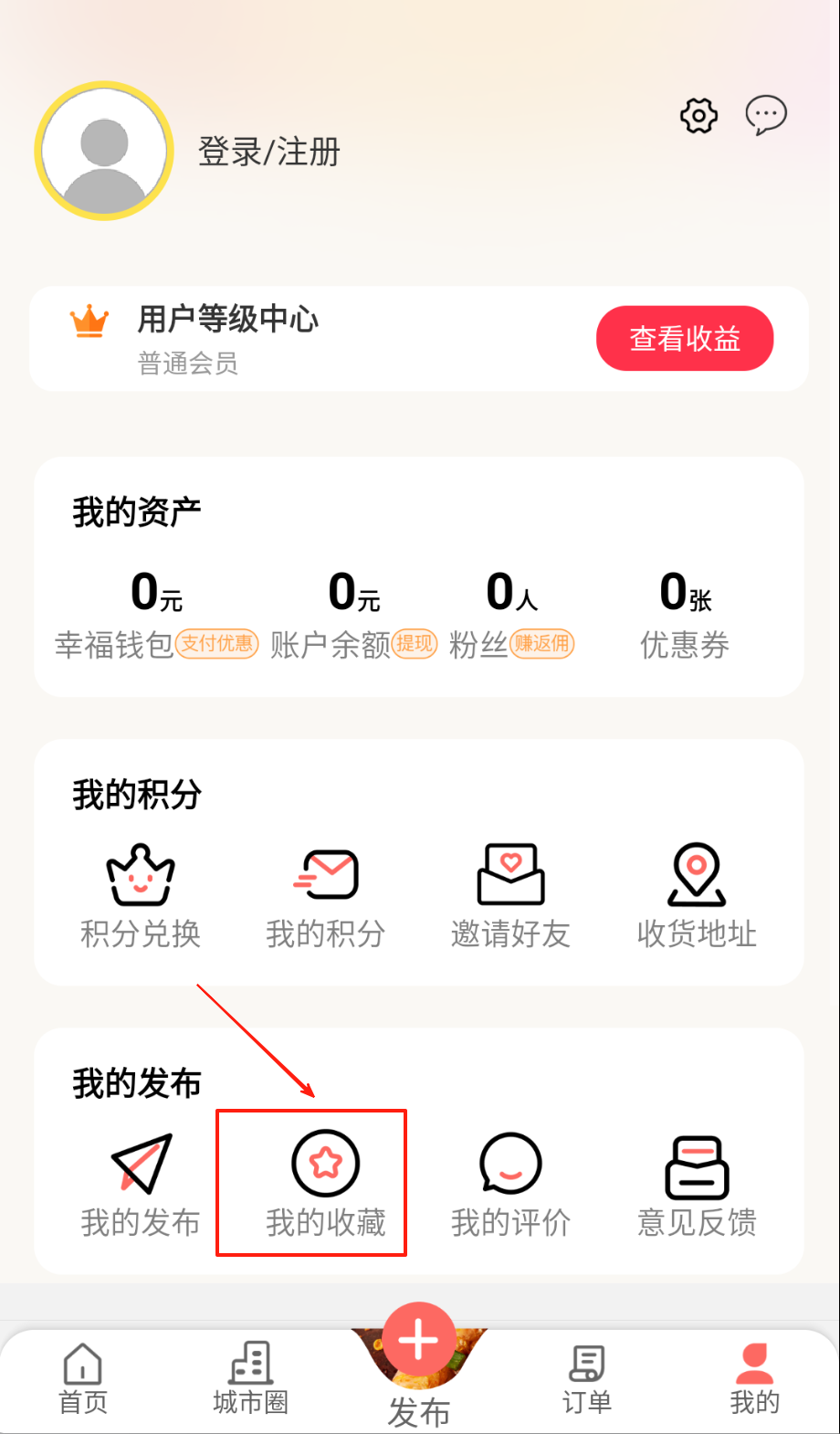840x1434 pixels.
Task: Tap 登录/注册 to sign in
Action: click(x=268, y=152)
